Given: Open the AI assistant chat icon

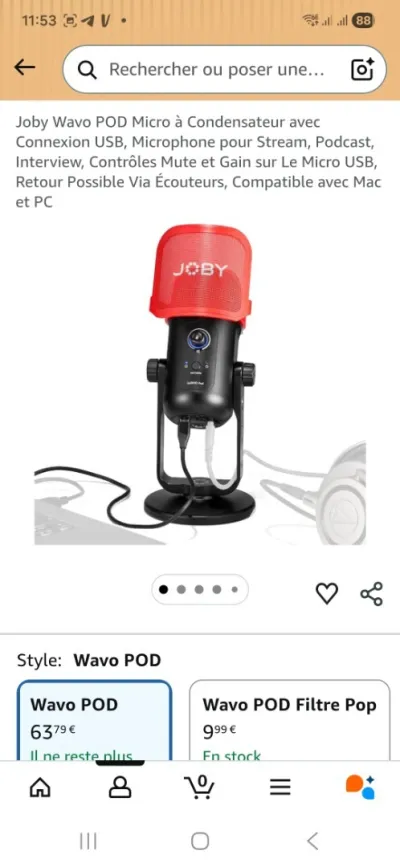Looking at the screenshot, I should [361, 787].
